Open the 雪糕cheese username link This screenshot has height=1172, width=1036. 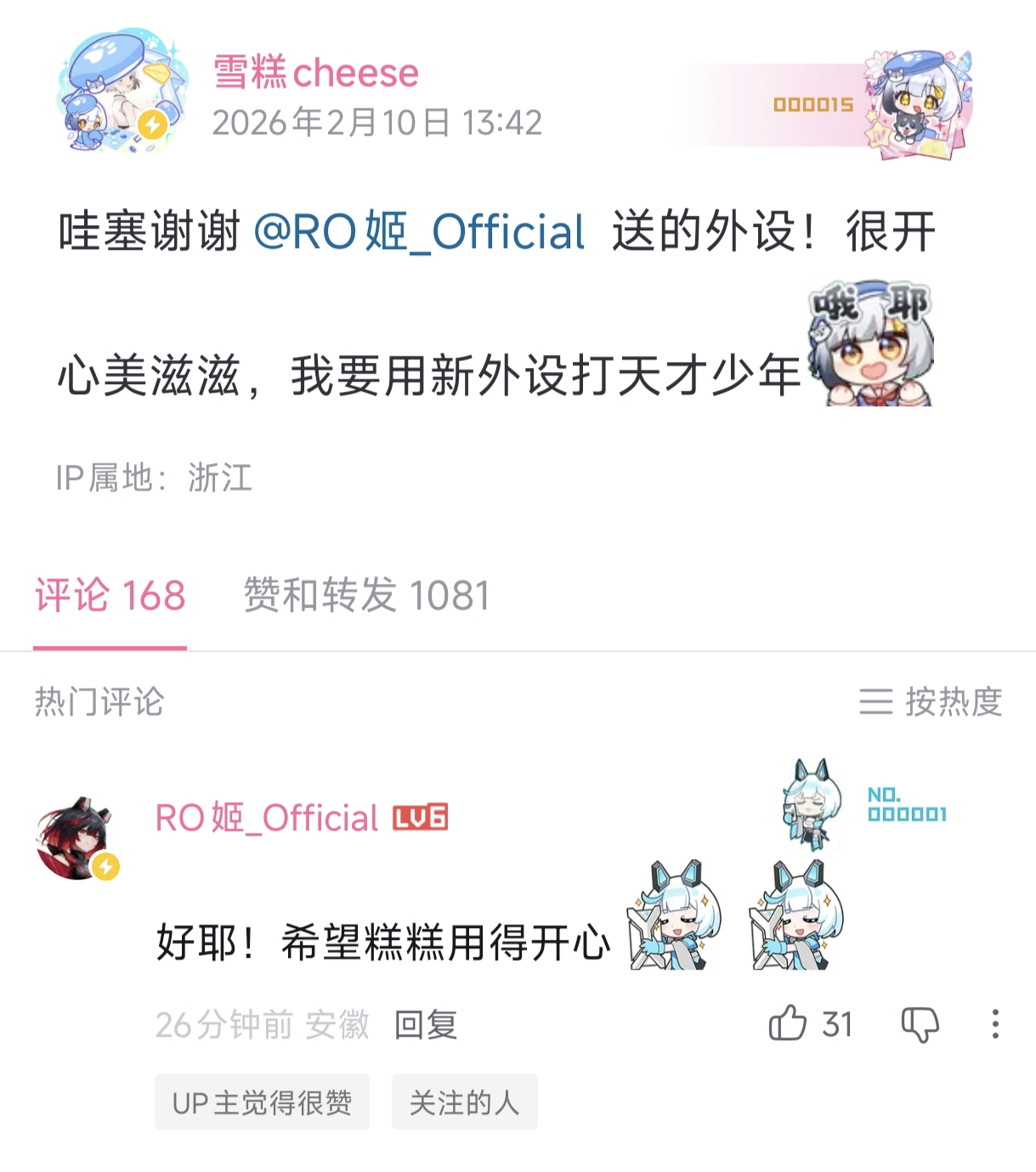[x=315, y=72]
